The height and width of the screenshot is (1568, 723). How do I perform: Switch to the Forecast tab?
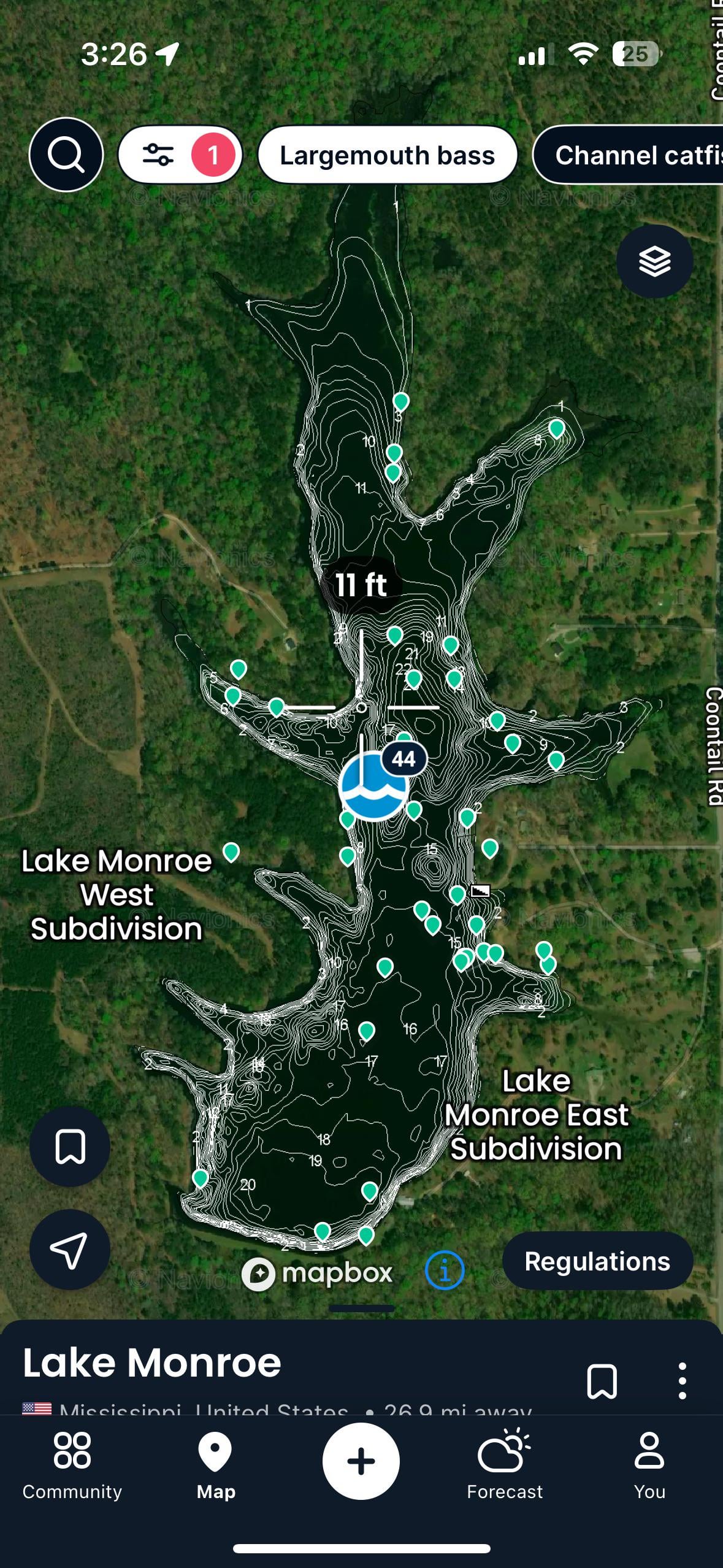pyautogui.click(x=505, y=1466)
